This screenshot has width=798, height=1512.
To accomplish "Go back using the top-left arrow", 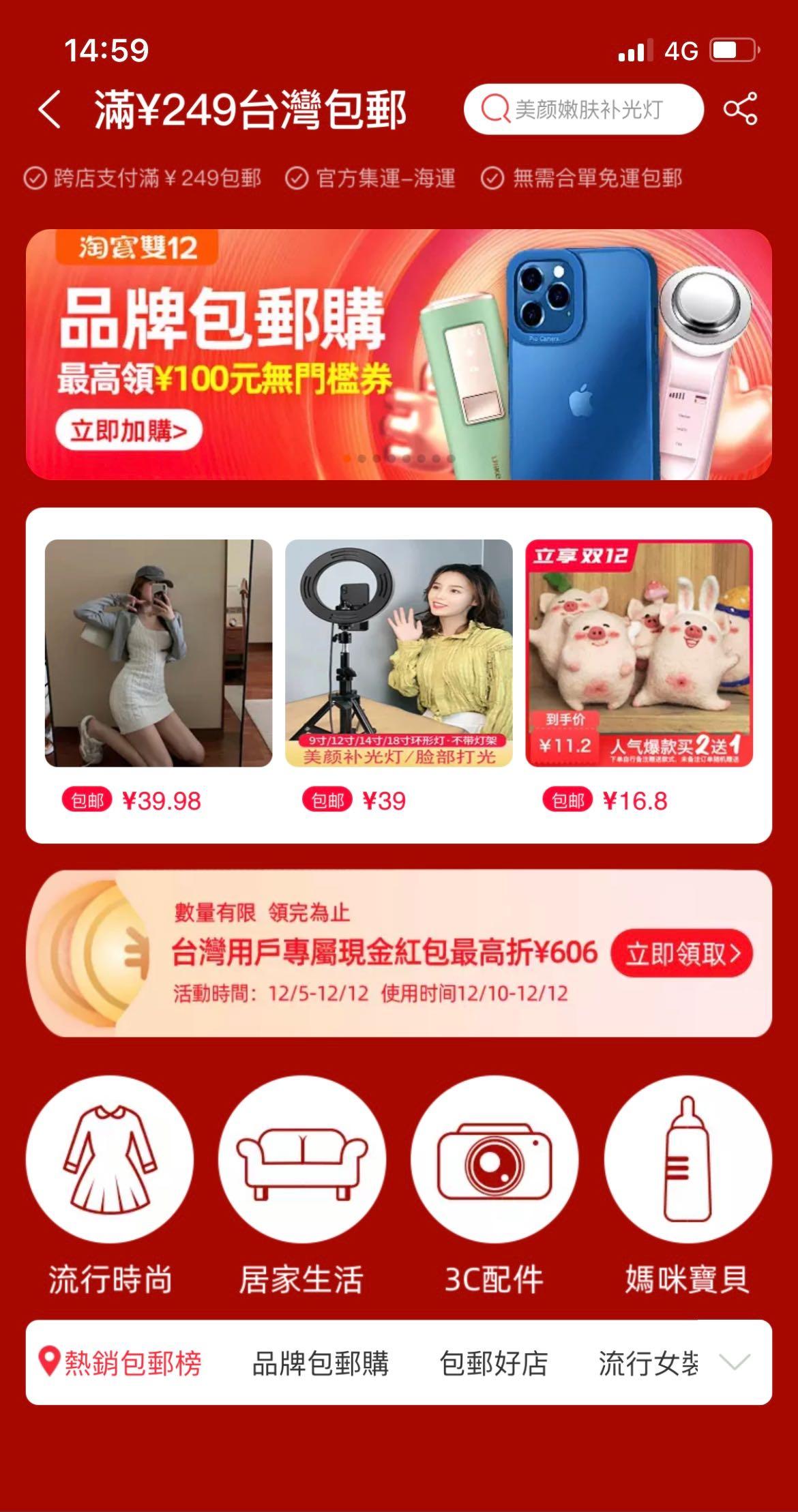I will coord(50,109).
